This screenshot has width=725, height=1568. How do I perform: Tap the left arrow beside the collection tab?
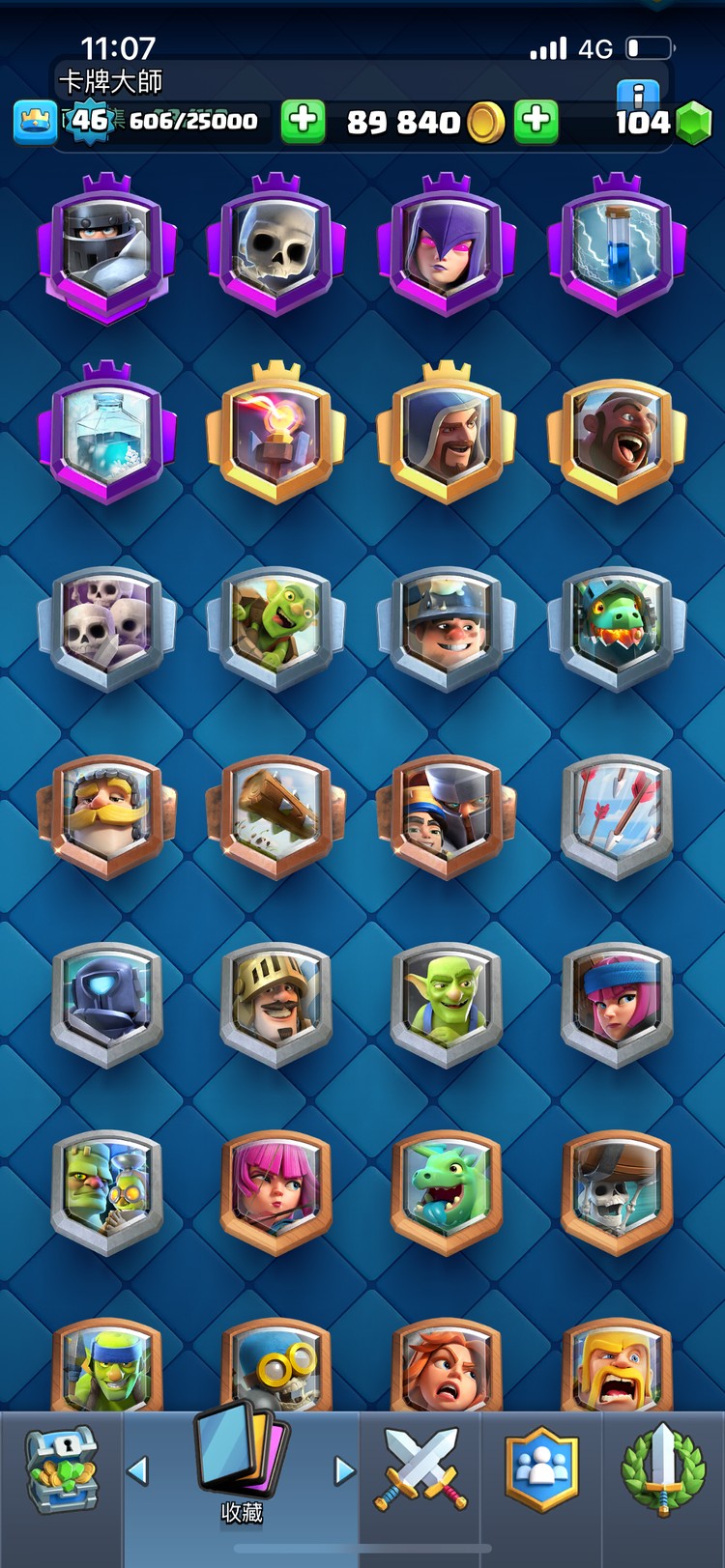138,1470
